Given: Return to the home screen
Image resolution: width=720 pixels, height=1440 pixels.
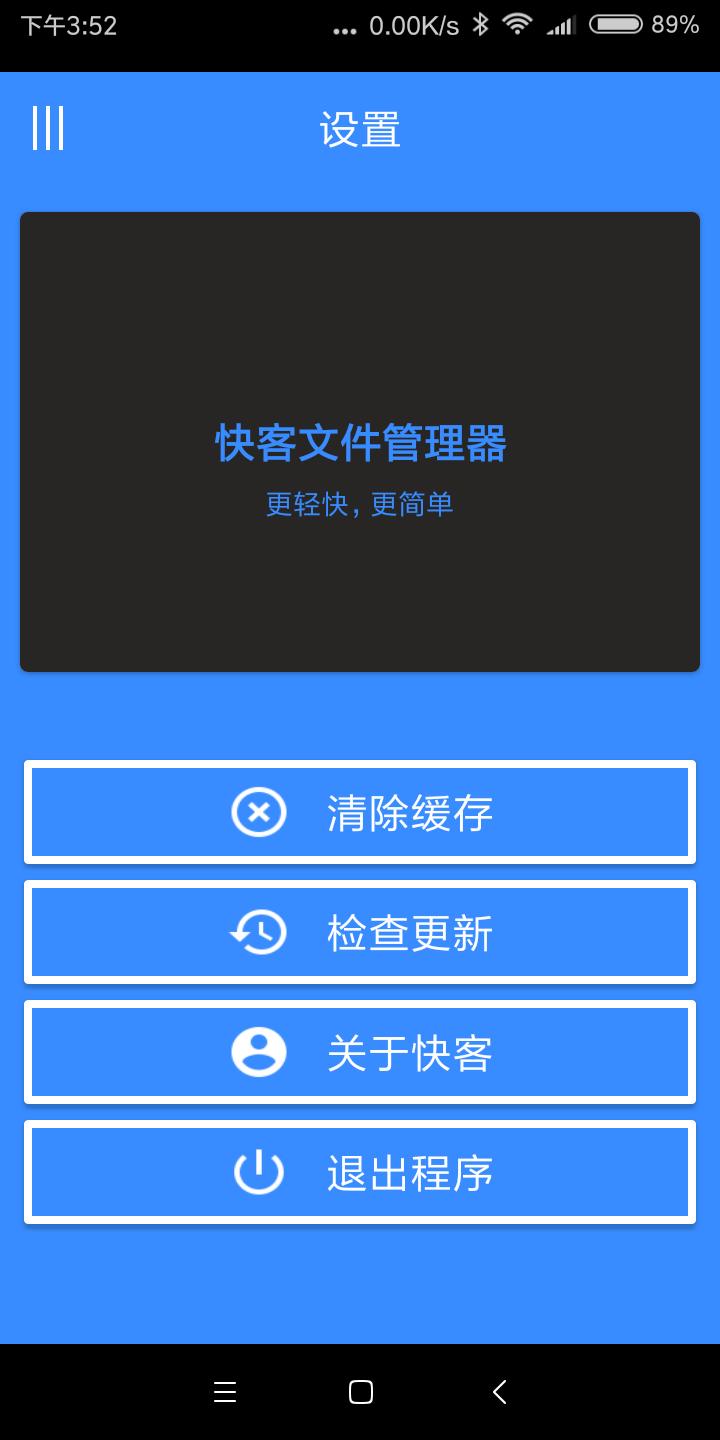Looking at the screenshot, I should (x=360, y=1392).
